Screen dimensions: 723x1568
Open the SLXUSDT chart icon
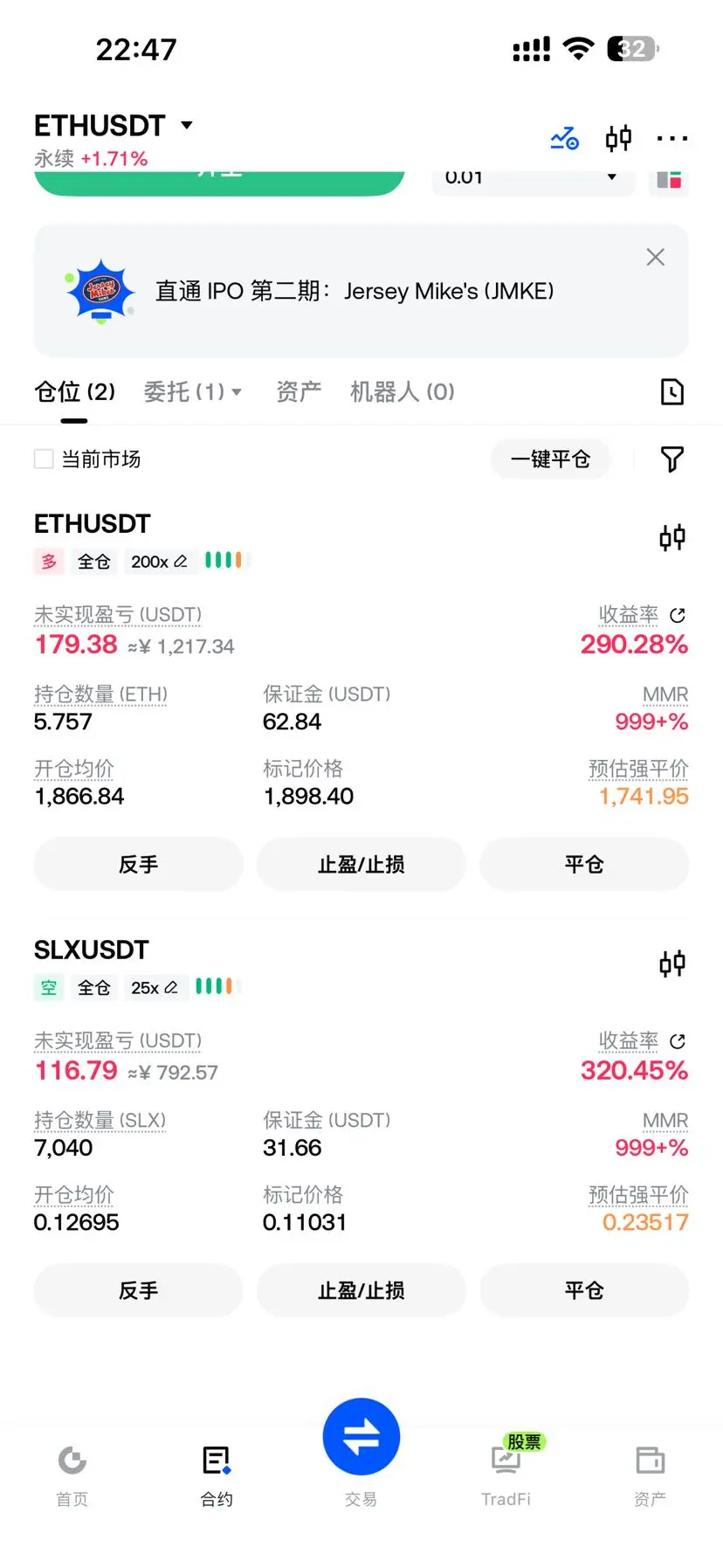[671, 964]
